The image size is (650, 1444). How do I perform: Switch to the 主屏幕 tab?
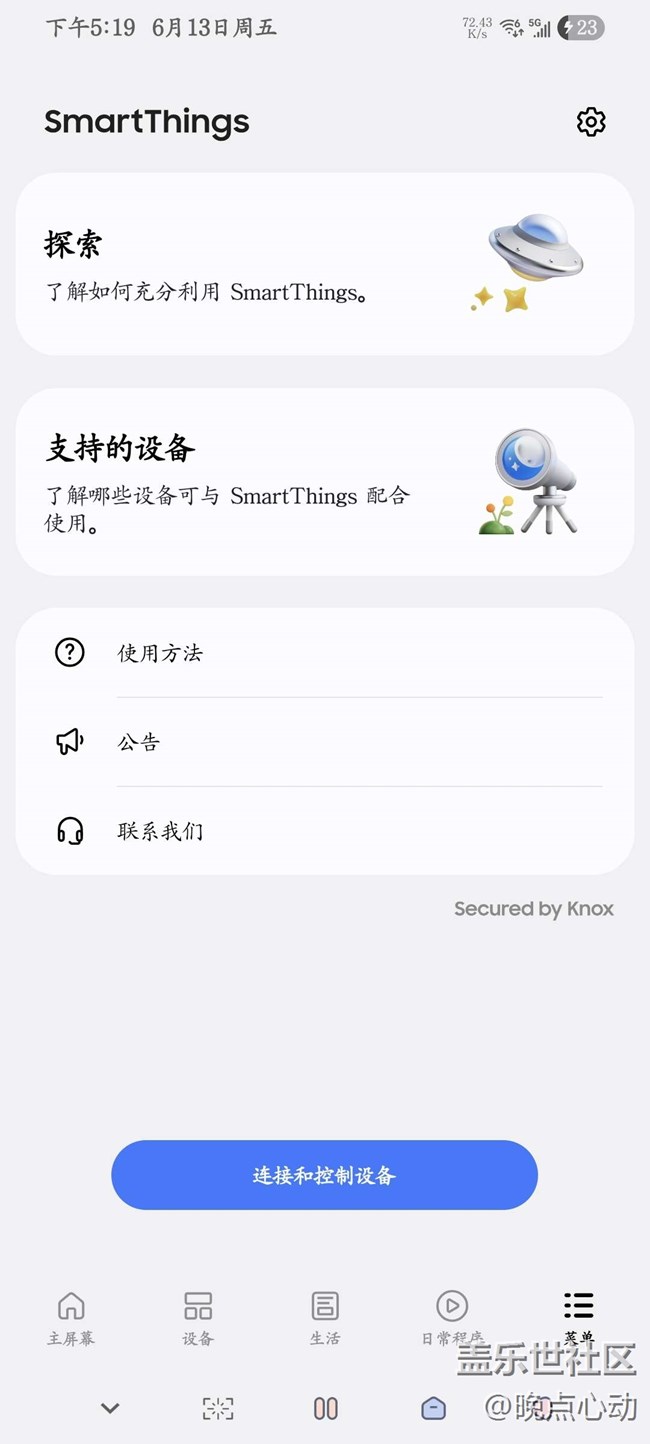pos(71,1317)
